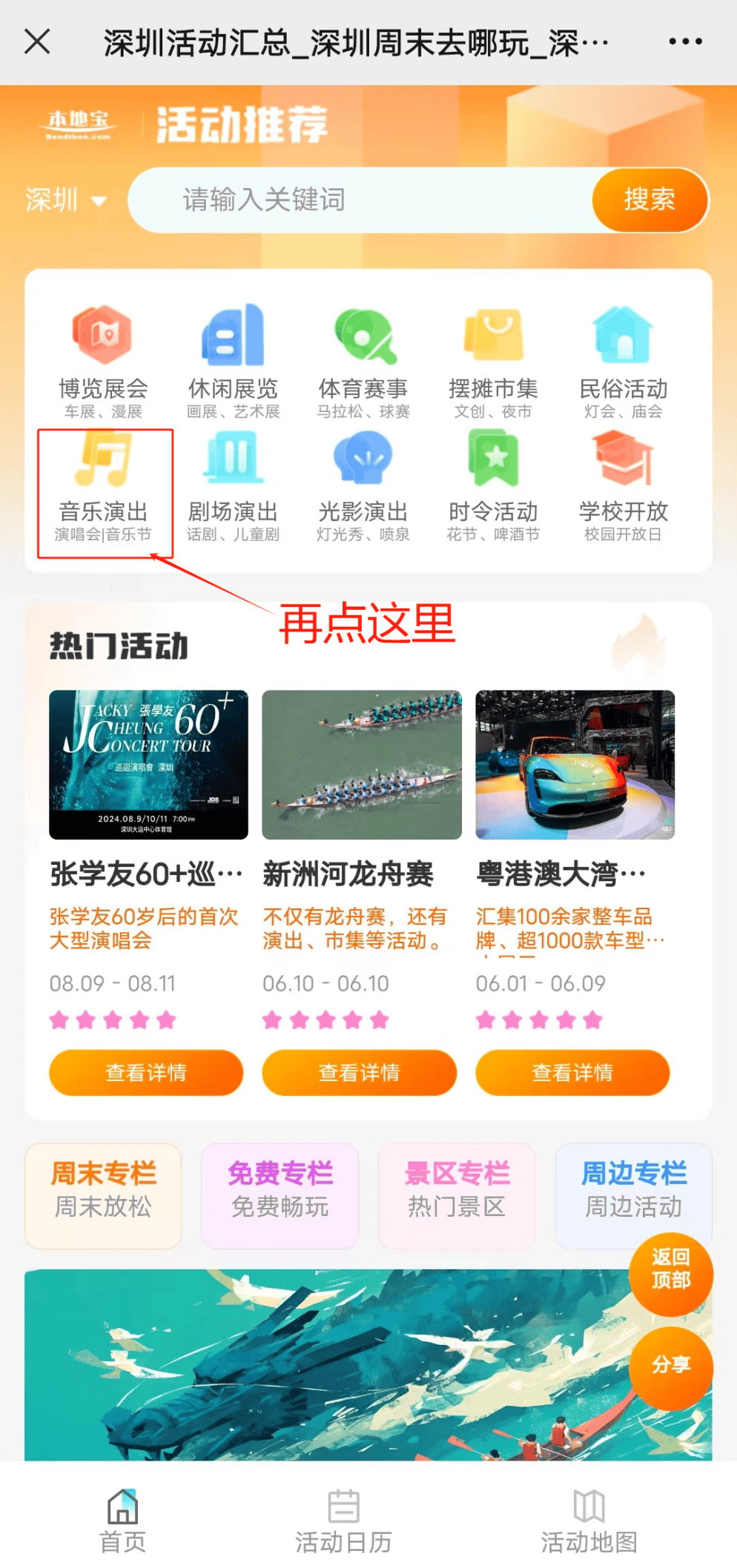Switch to the 活动地图 tab
Image resolution: width=737 pixels, height=1568 pixels.
pos(589,1521)
